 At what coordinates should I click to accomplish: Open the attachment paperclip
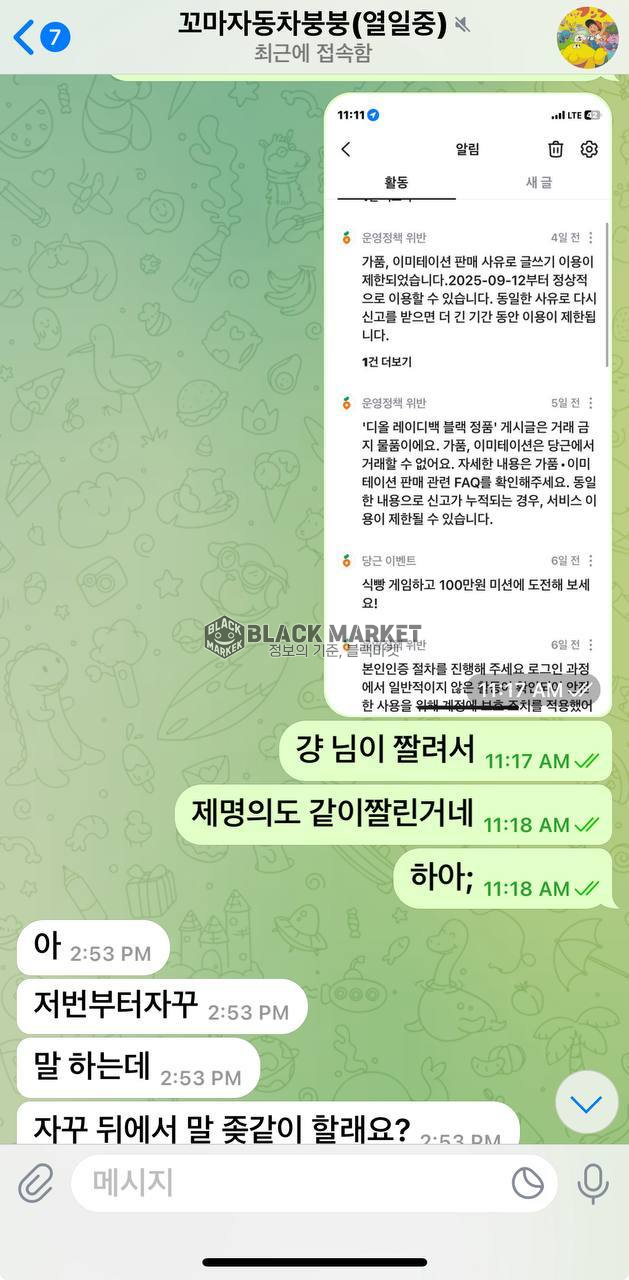[36, 1184]
